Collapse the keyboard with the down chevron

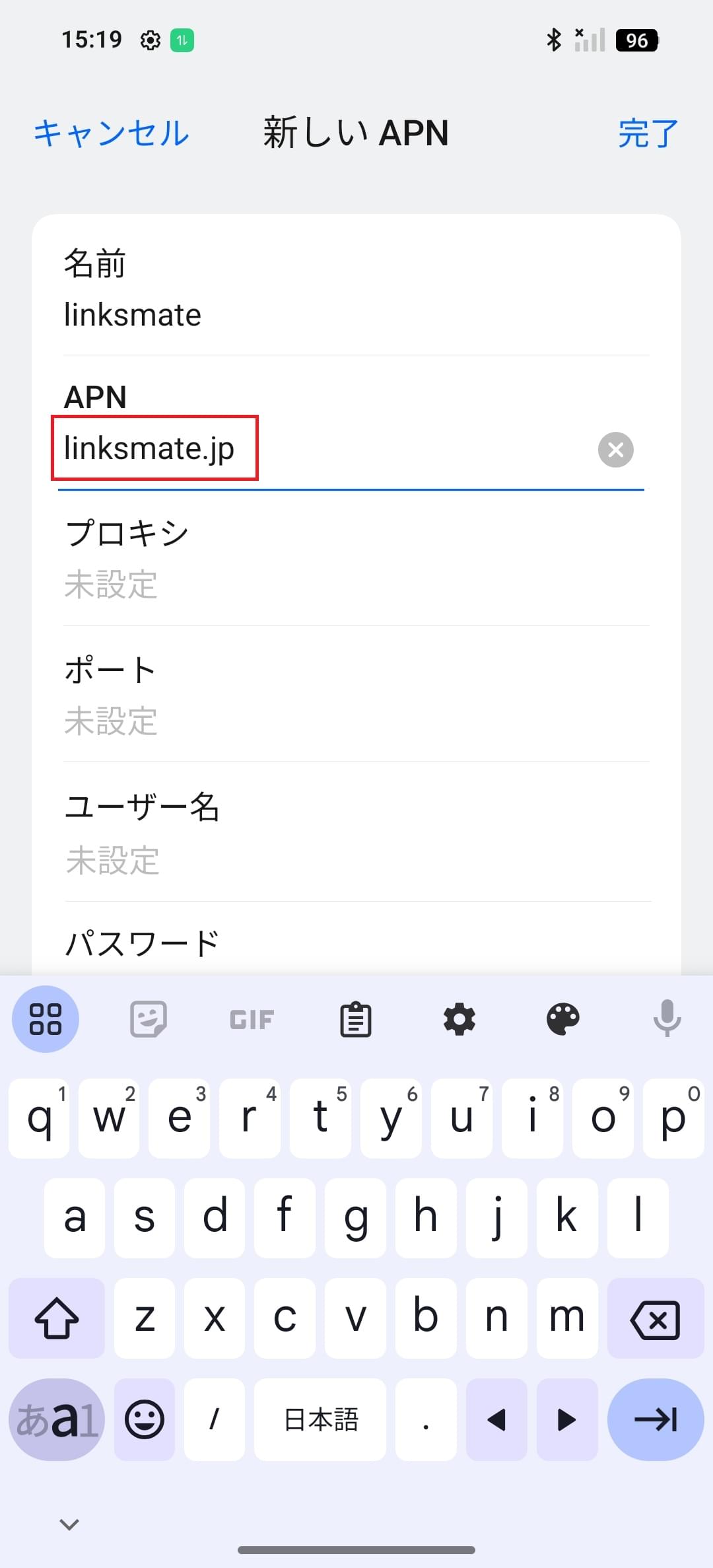coord(68,1524)
